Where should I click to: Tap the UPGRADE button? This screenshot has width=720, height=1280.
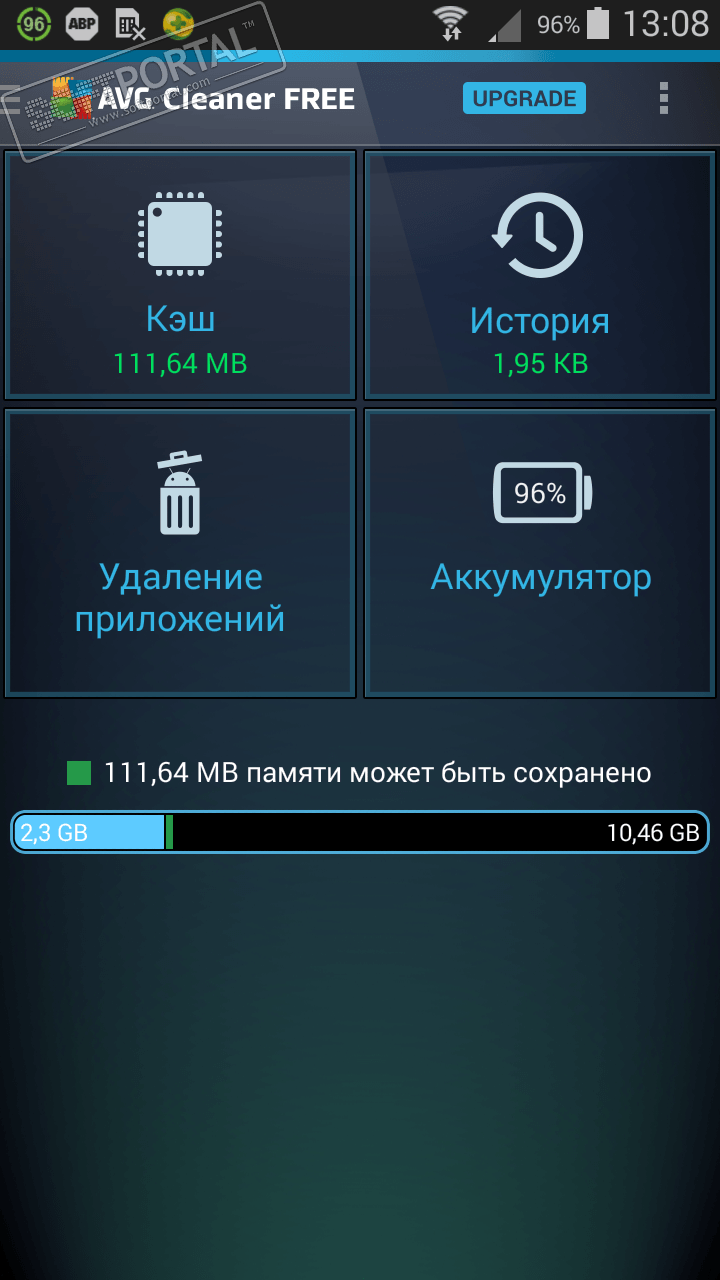(x=524, y=99)
